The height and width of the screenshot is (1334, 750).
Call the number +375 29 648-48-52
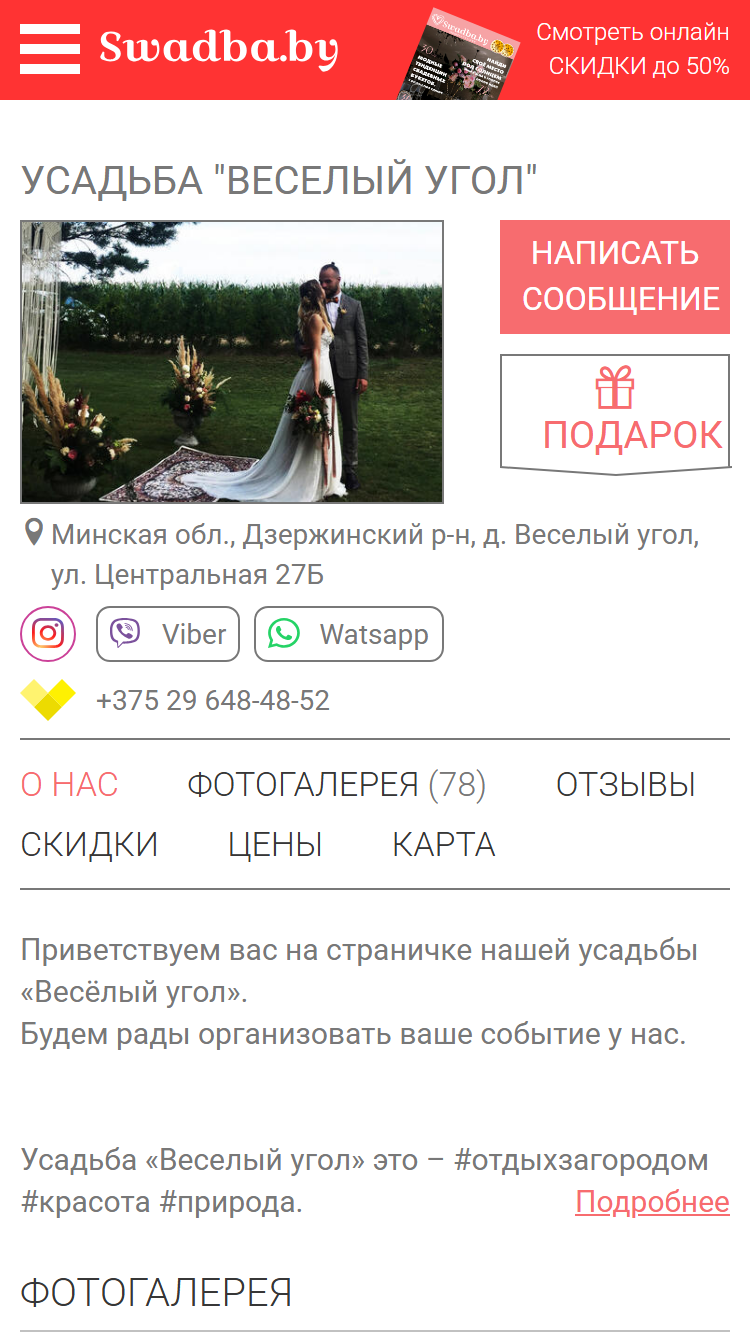[213, 700]
